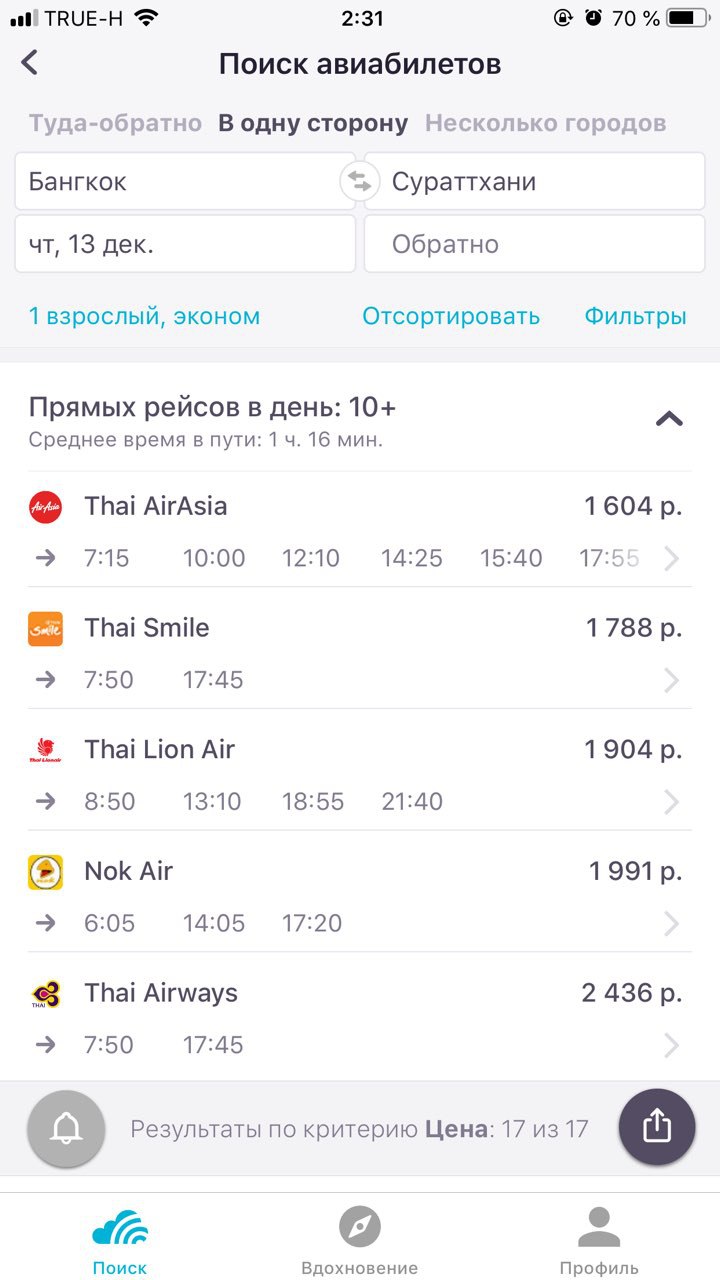This screenshot has width=720, height=1280.
Task: Open Thai Airways flights for 2 436 р.
Action: [x=360, y=1015]
